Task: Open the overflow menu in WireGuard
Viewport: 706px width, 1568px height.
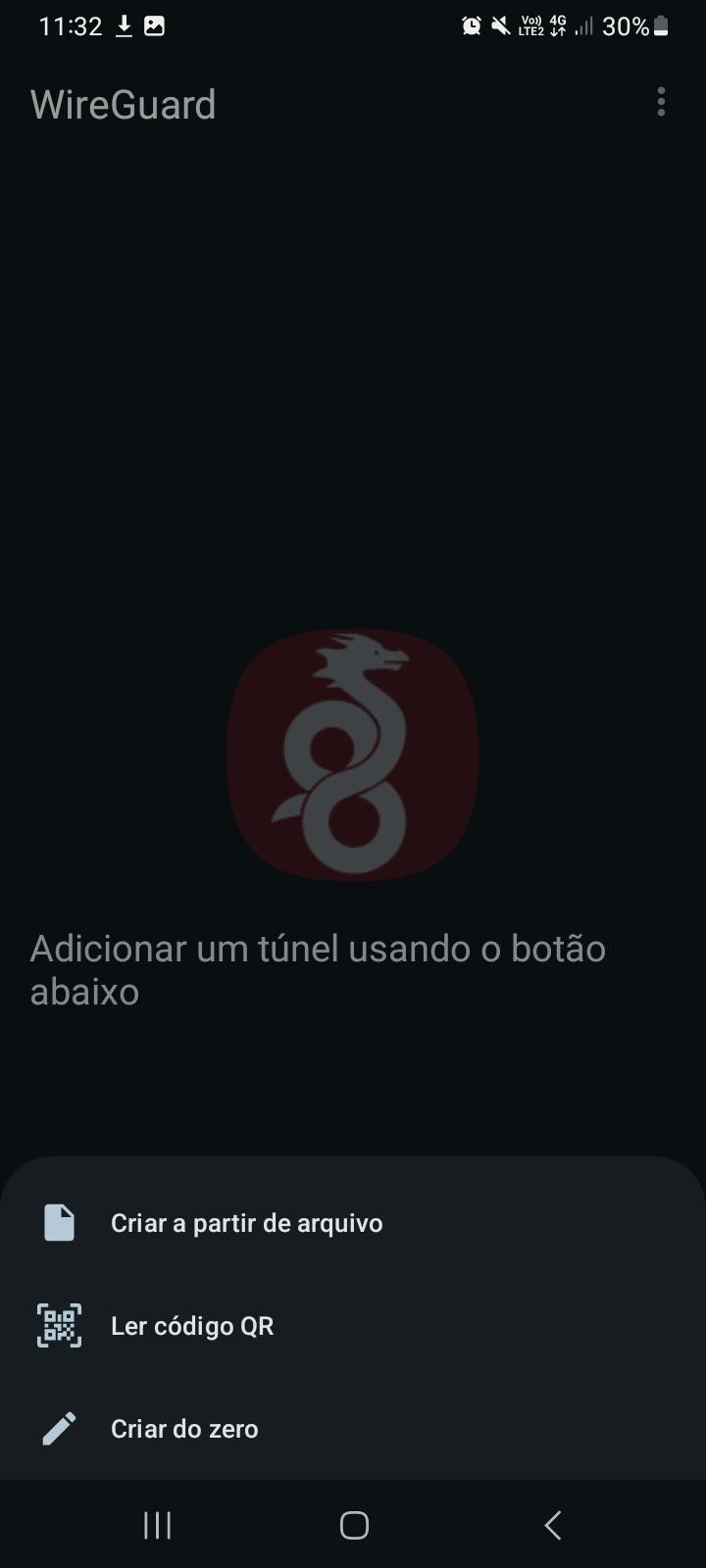Action: click(661, 102)
